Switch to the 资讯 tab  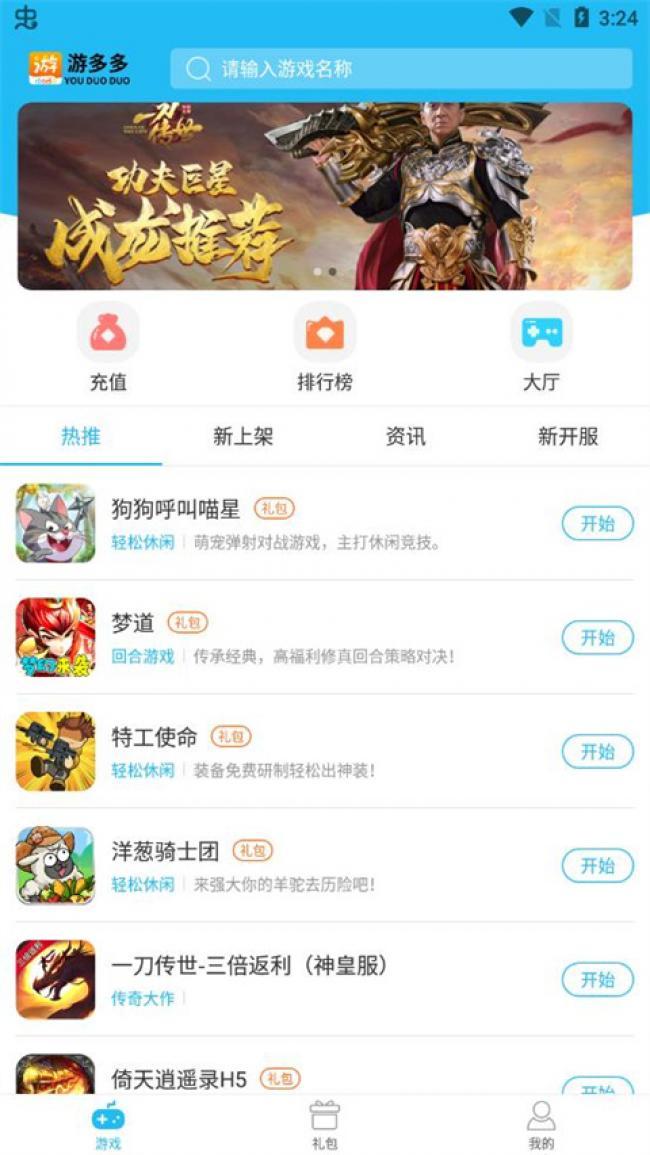point(405,436)
